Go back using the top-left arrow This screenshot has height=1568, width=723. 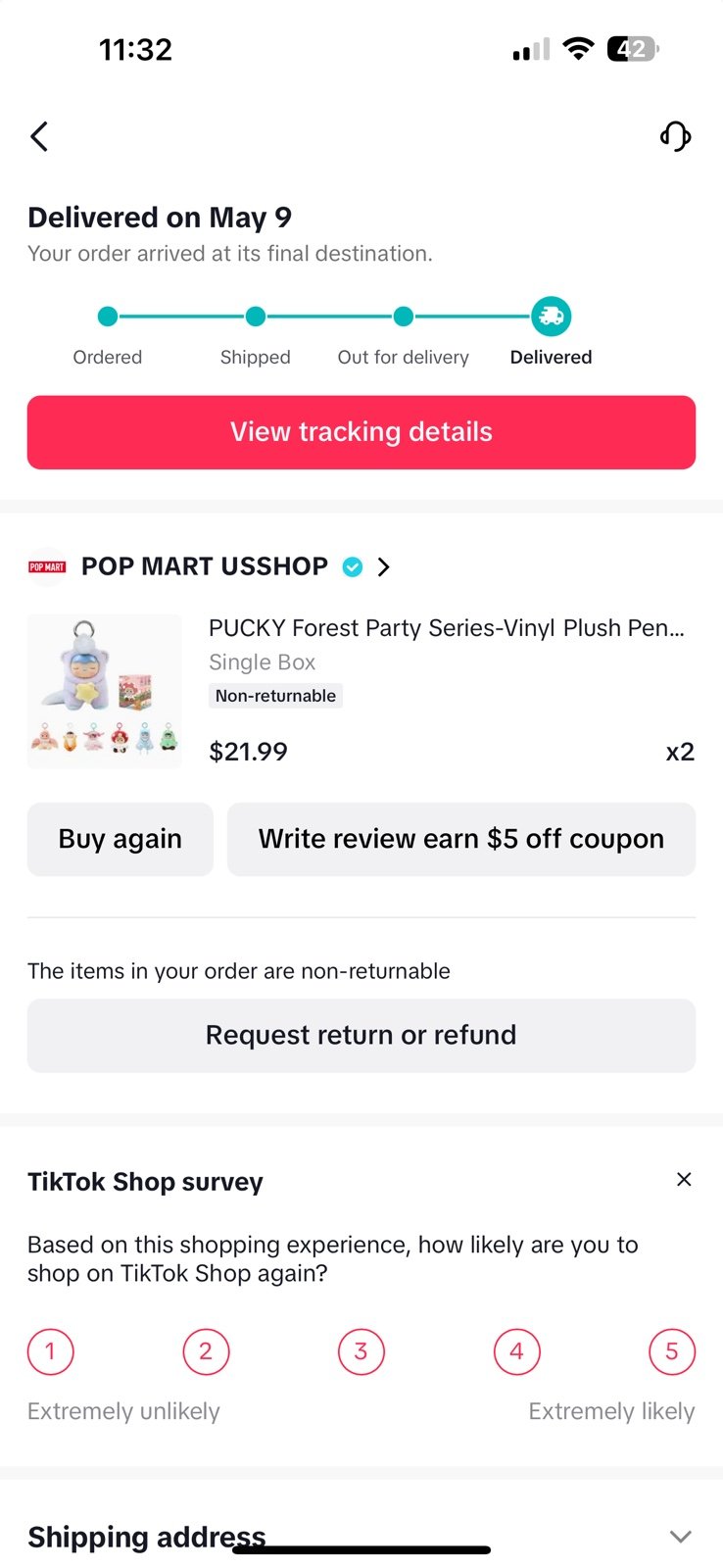[x=39, y=136]
